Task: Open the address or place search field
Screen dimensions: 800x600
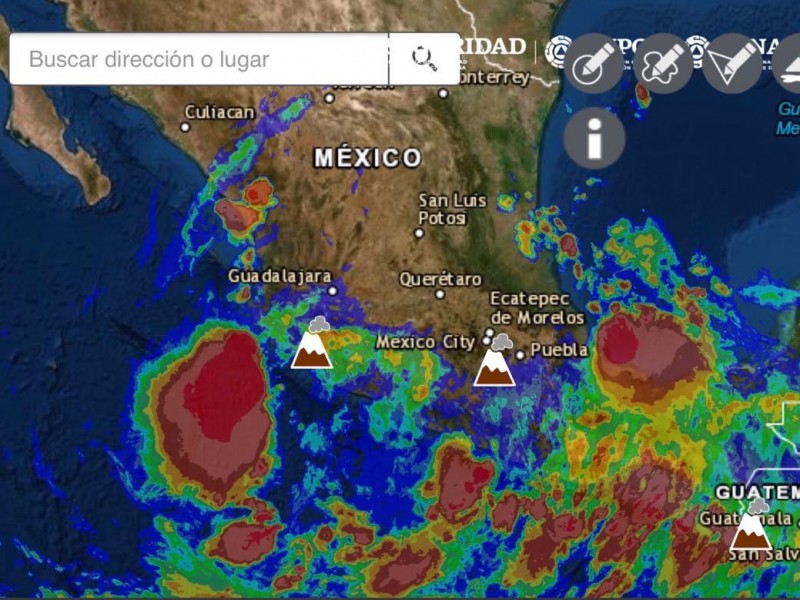Action: 198,59
